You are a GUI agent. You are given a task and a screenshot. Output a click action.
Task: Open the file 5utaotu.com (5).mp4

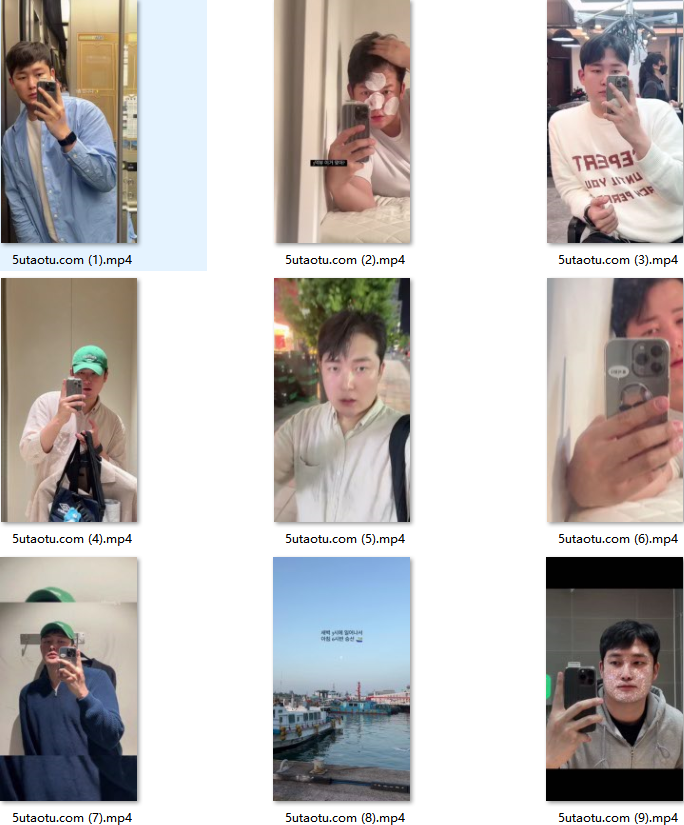(x=343, y=400)
